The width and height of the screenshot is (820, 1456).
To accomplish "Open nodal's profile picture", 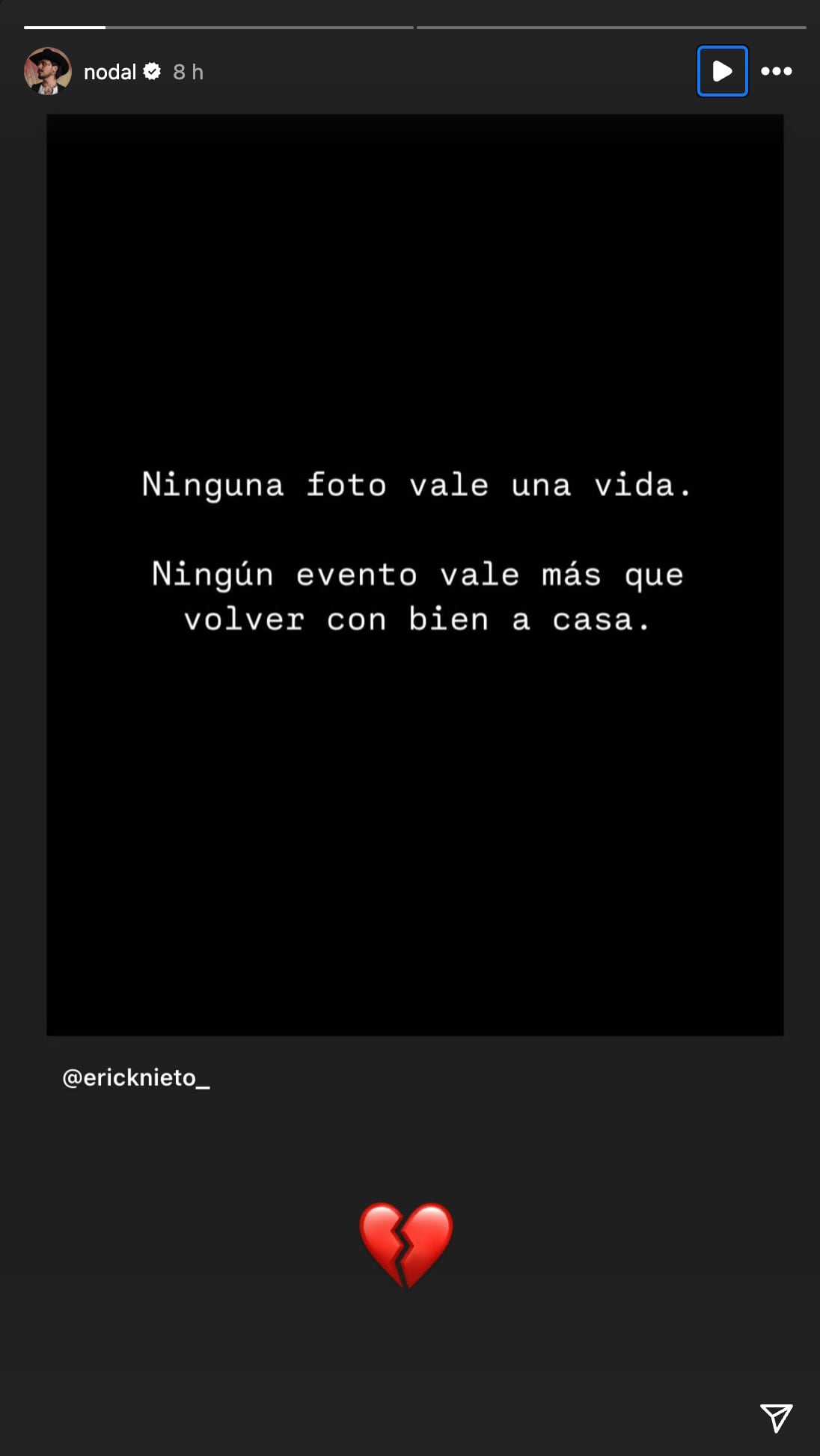I will [48, 71].
